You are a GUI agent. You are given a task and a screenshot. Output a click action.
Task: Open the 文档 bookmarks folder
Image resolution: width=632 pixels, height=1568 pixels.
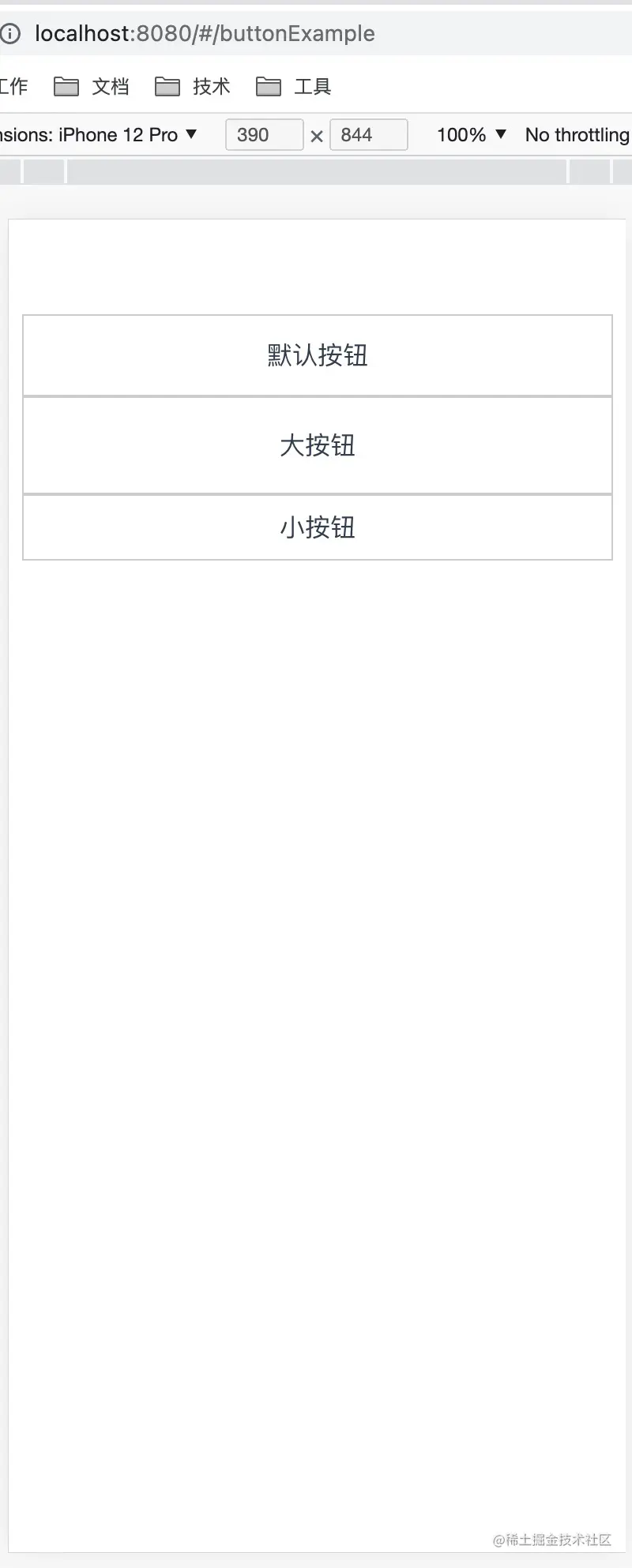click(92, 86)
